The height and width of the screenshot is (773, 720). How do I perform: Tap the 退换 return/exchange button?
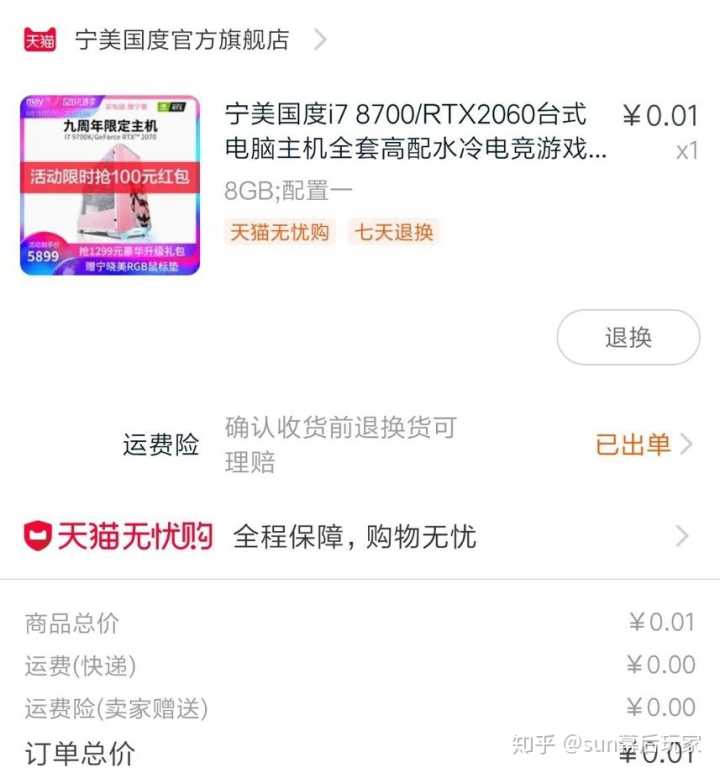(x=628, y=338)
